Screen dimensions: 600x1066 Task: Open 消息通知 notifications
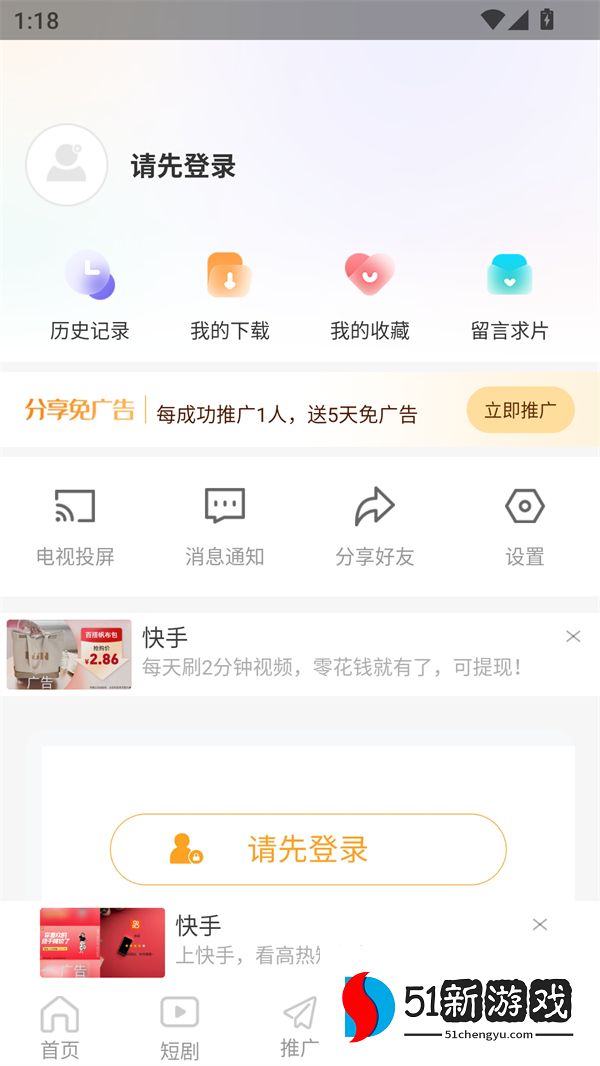pyautogui.click(x=225, y=527)
